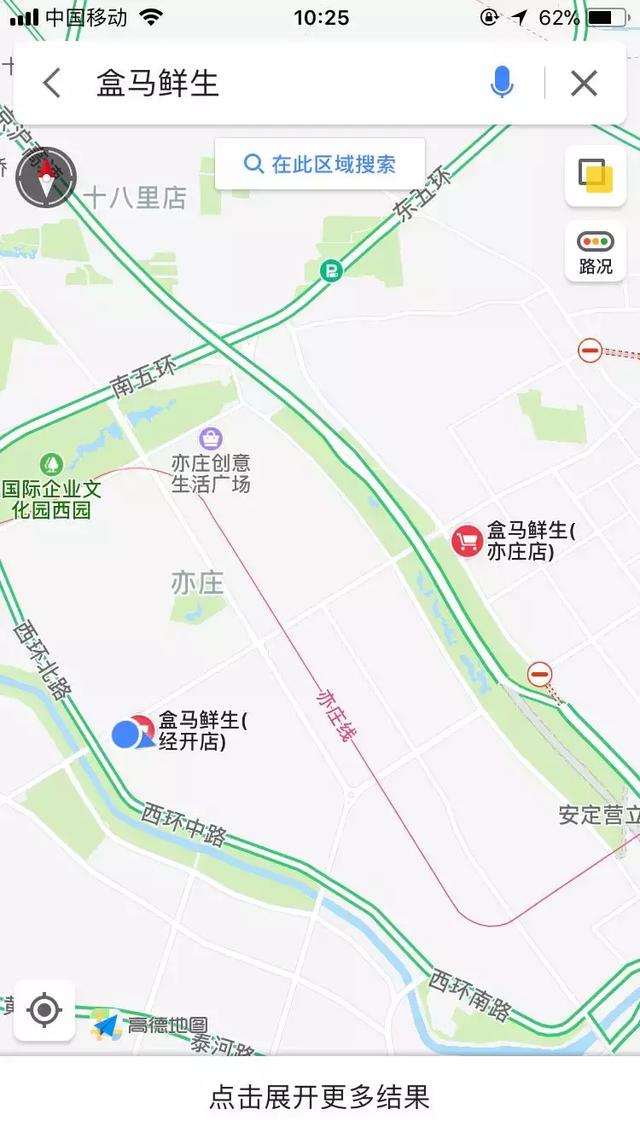Tap the parking marker near 东五环
The width and height of the screenshot is (640, 1138).
(331, 271)
